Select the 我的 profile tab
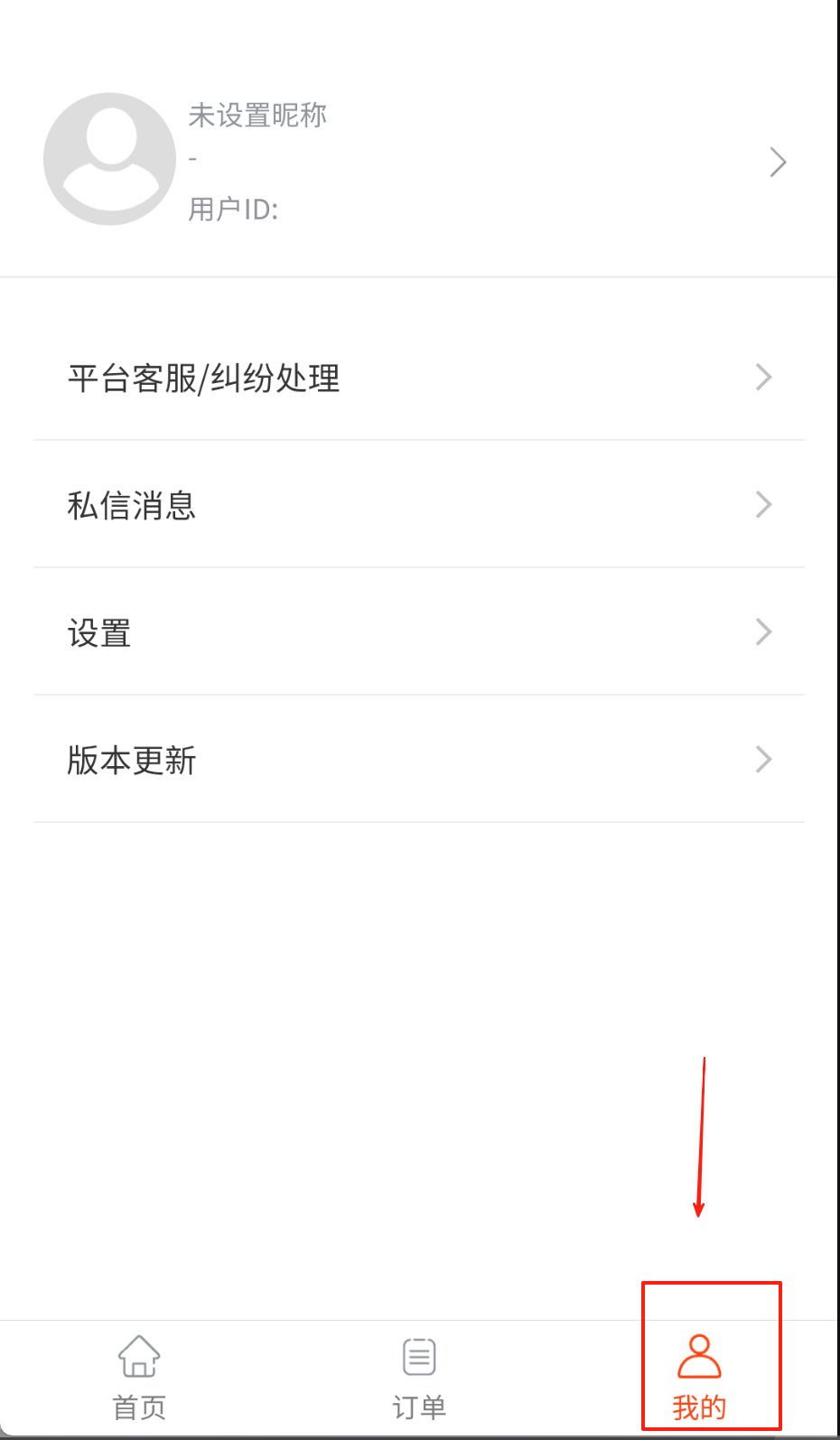The image size is (840, 1440). coord(699,1377)
